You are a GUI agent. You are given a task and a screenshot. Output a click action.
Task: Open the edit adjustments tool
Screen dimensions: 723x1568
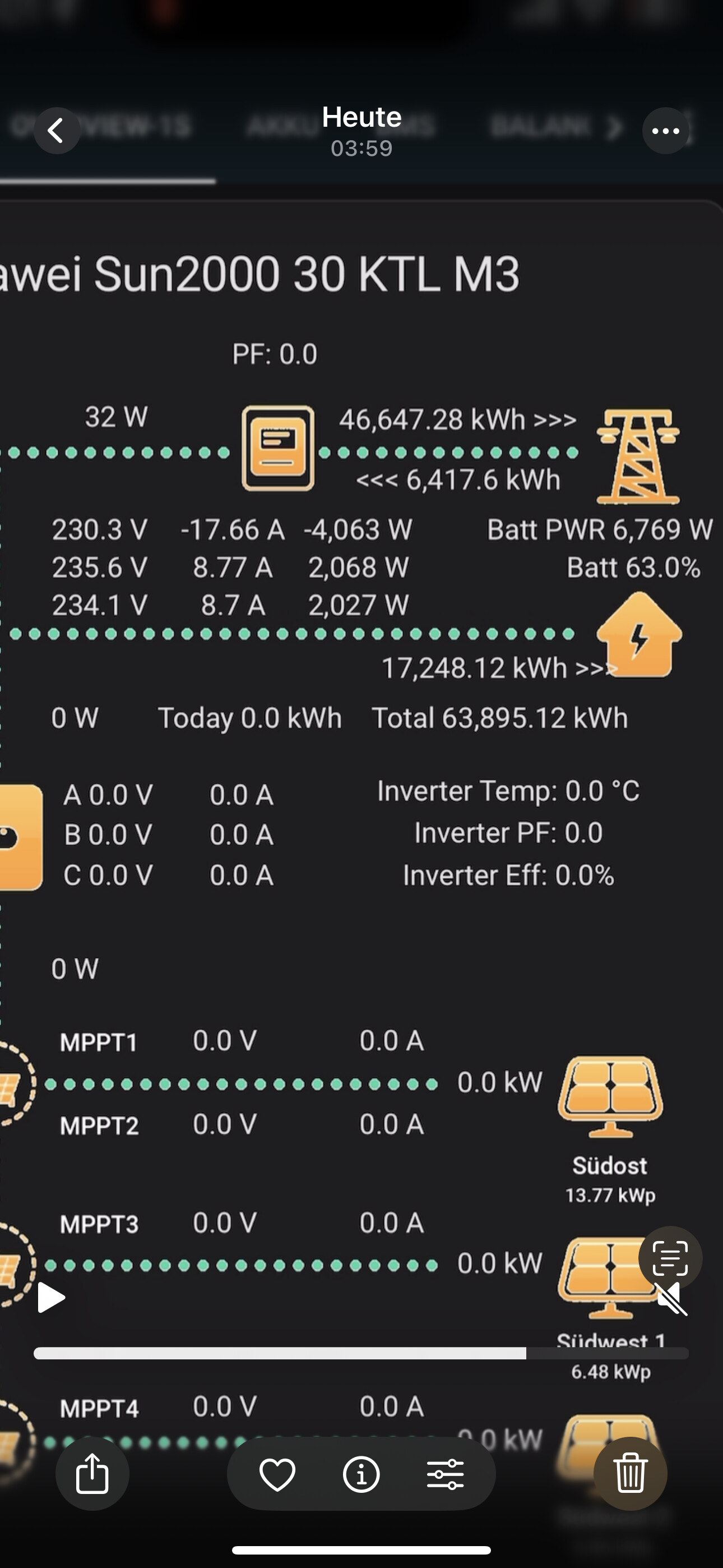click(445, 1474)
